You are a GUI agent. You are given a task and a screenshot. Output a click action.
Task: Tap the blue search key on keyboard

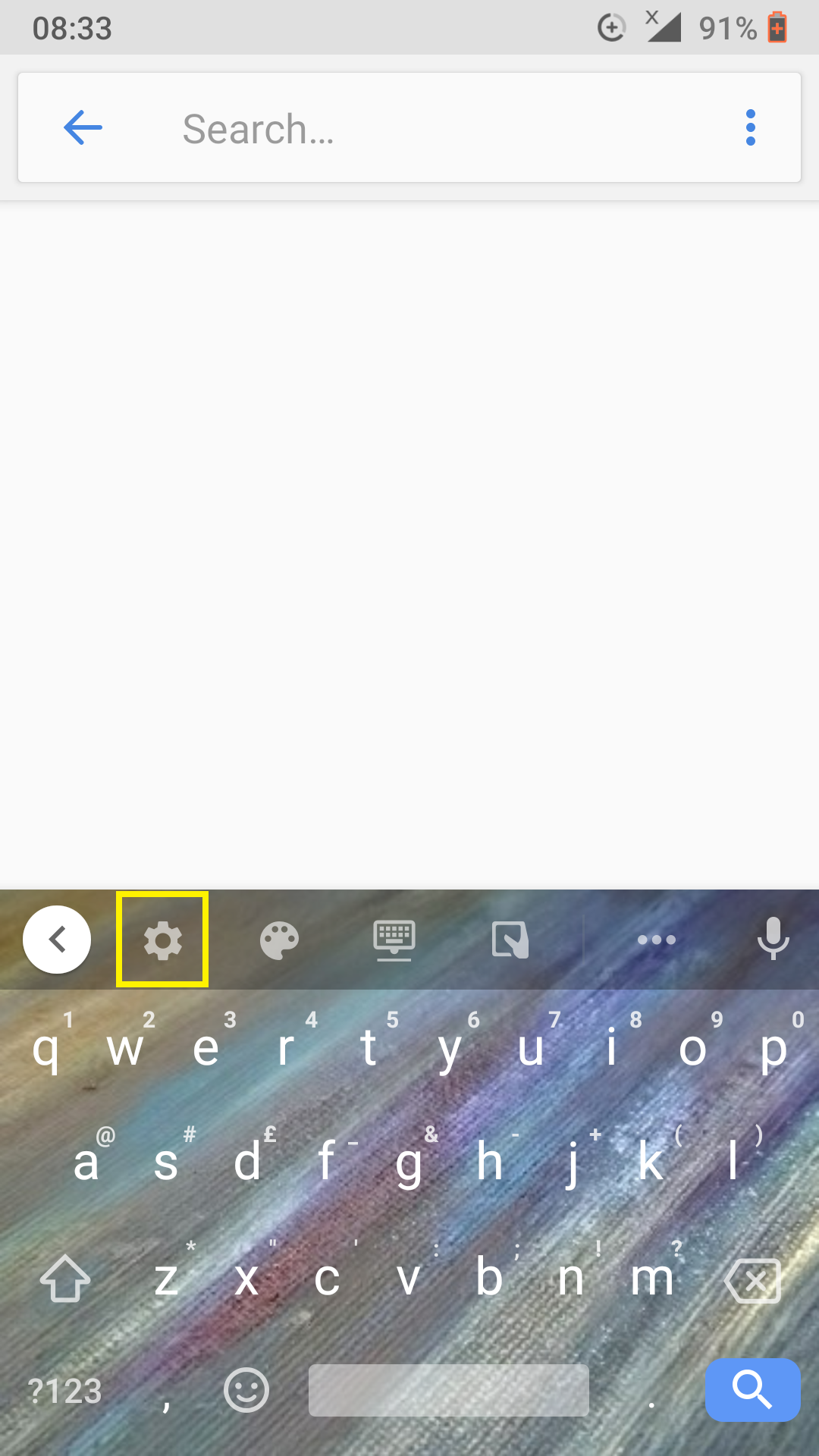[x=752, y=1390]
